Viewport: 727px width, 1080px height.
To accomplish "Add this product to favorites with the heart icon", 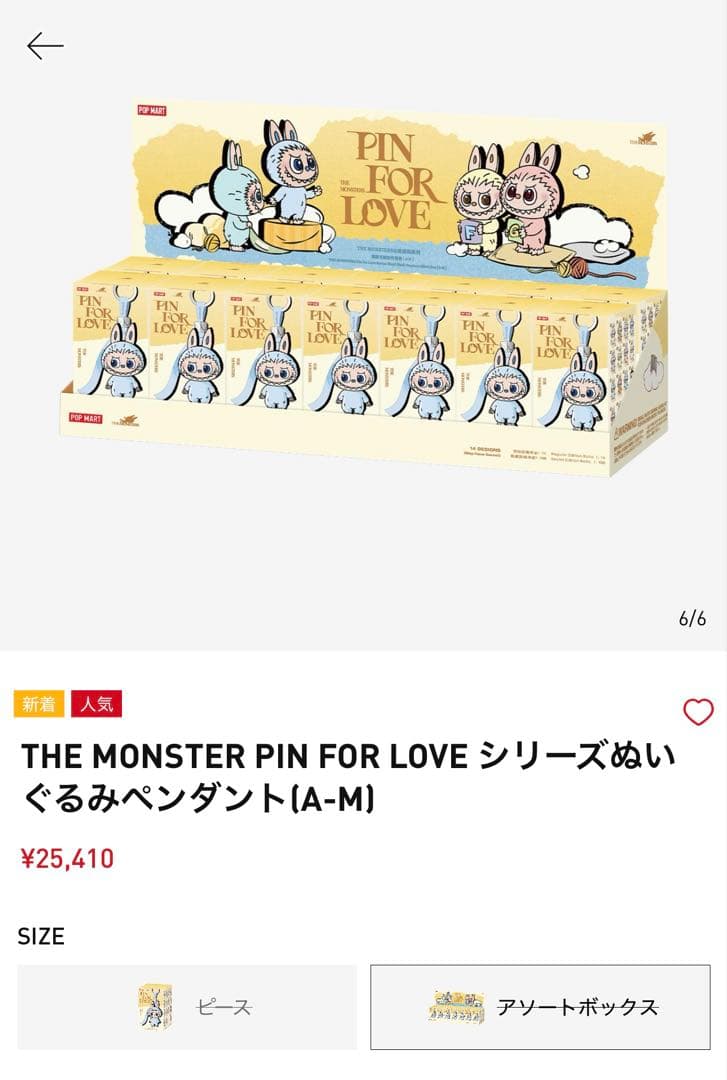I will click(698, 712).
